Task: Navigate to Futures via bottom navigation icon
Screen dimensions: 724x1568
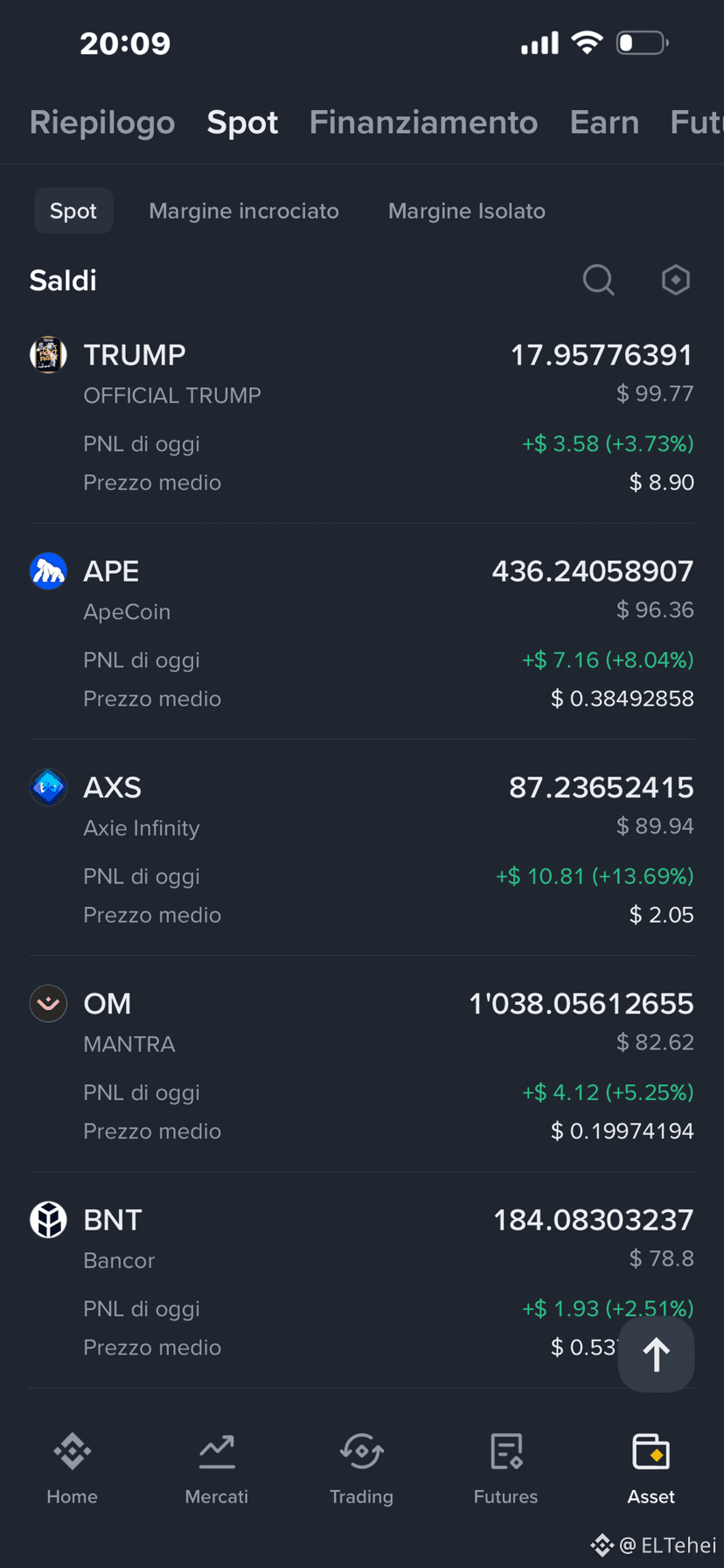Action: click(x=505, y=1467)
